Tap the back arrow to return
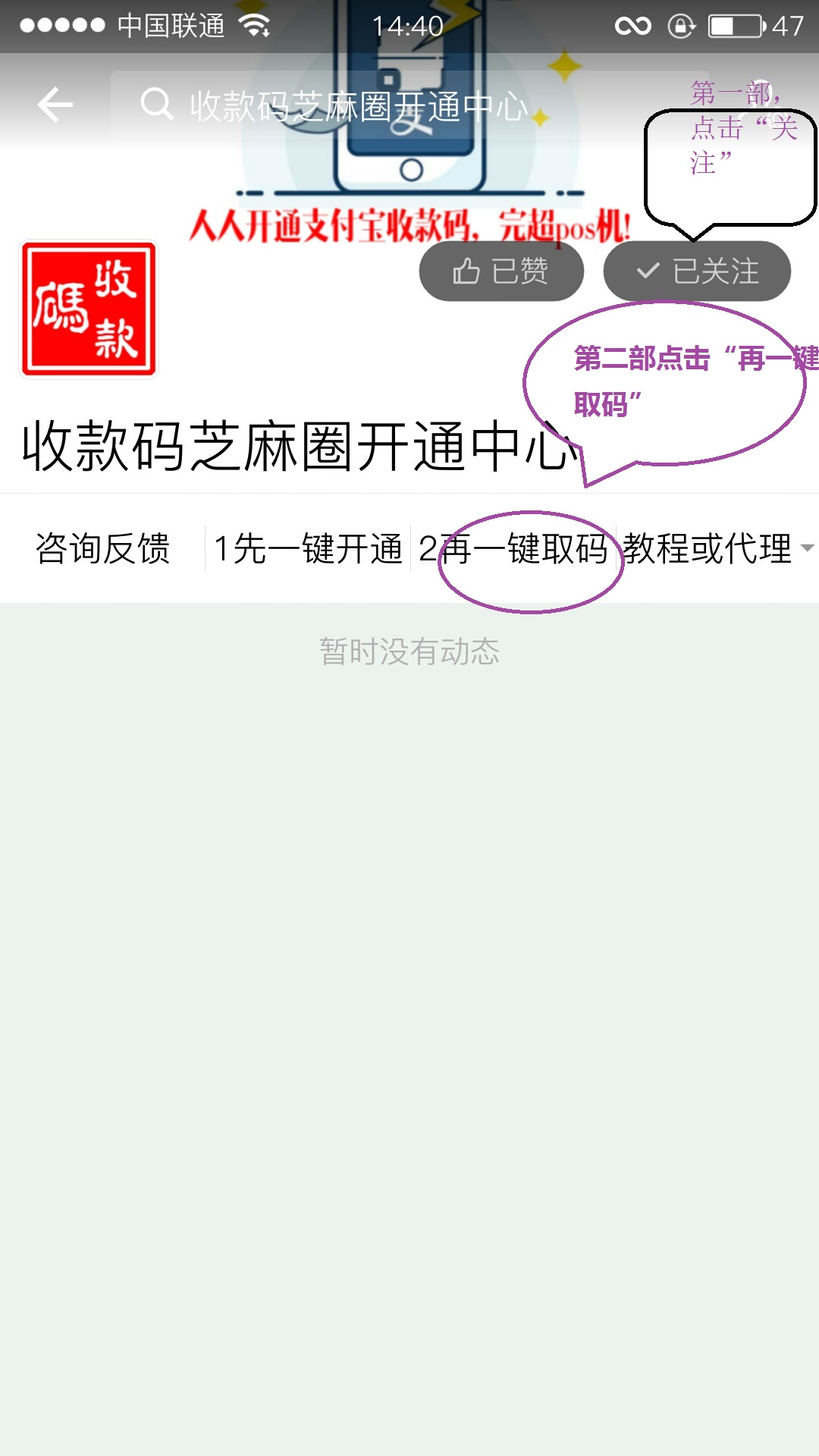The height and width of the screenshot is (1456, 819). [53, 106]
